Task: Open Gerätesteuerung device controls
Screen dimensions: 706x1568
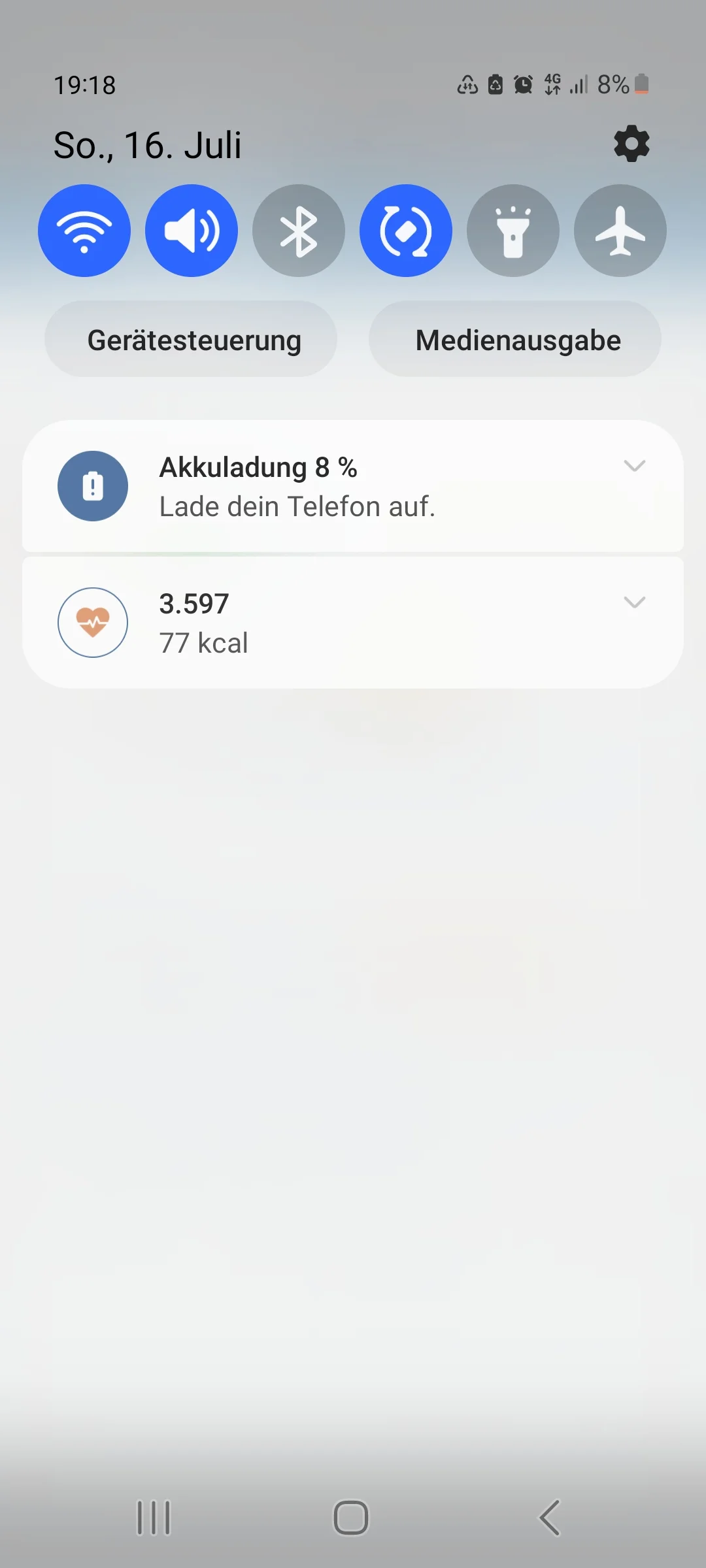Action: (191, 339)
